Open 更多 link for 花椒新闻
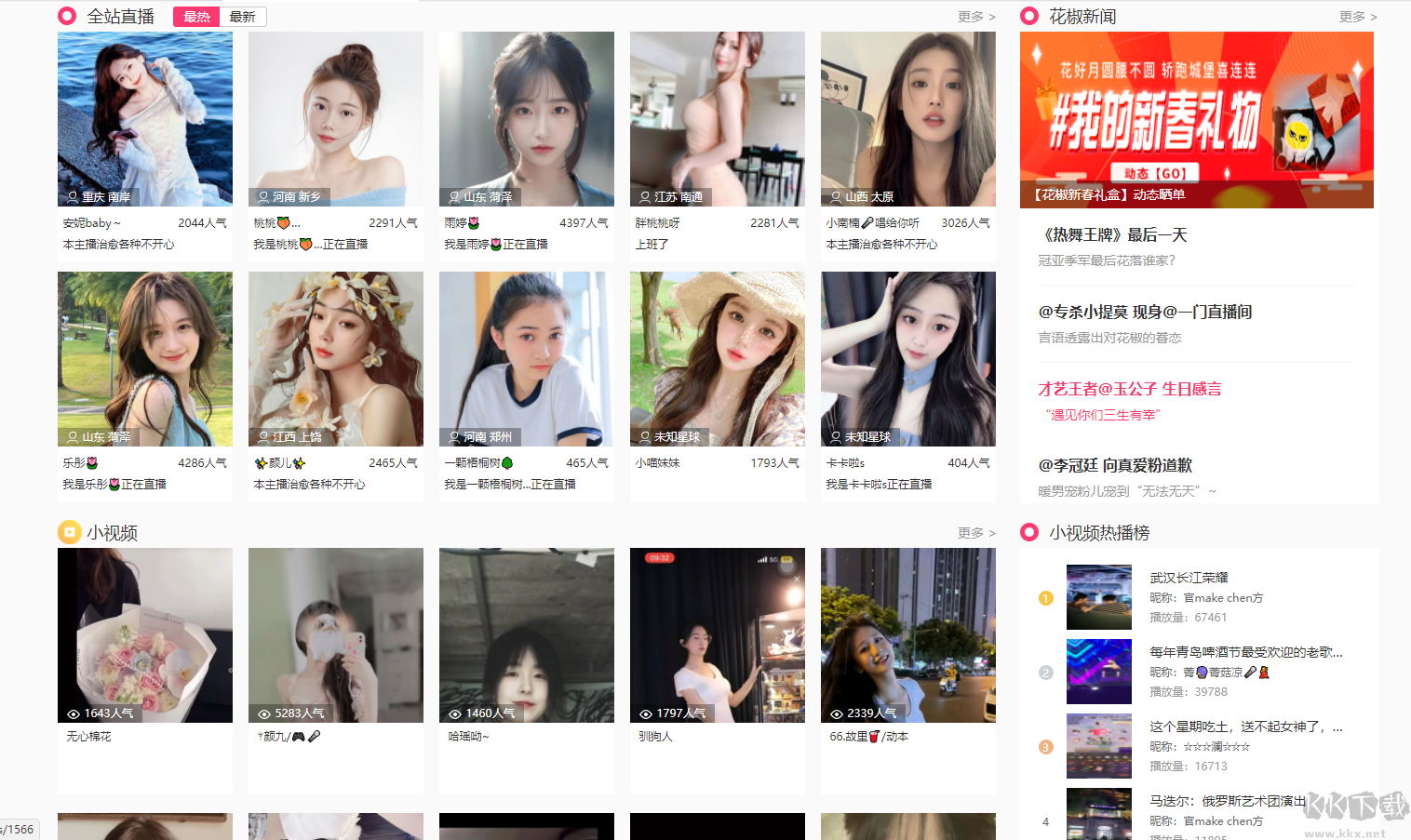1411x840 pixels. [x=1357, y=17]
